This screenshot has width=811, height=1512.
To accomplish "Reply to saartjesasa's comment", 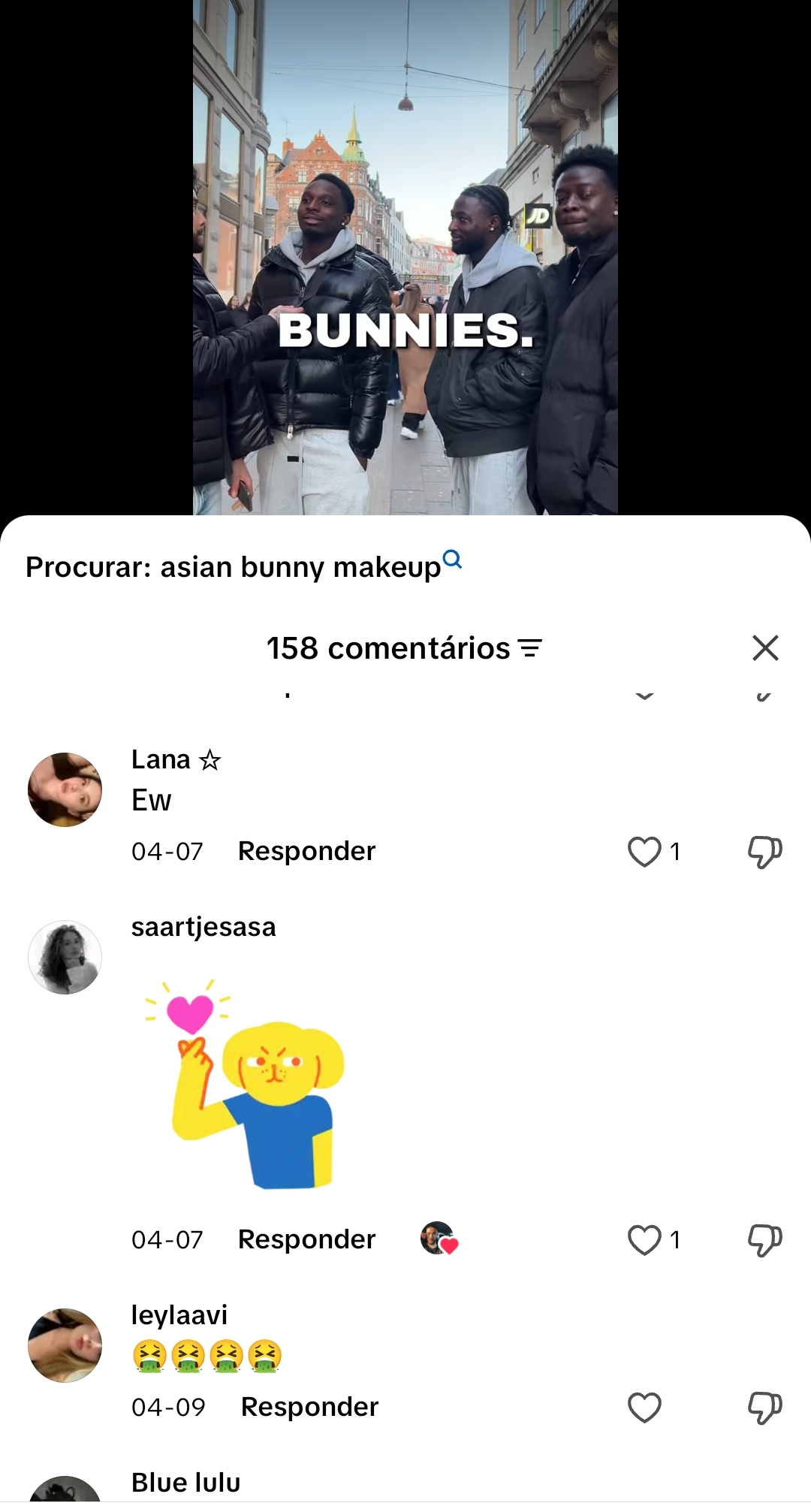I will pos(306,1239).
